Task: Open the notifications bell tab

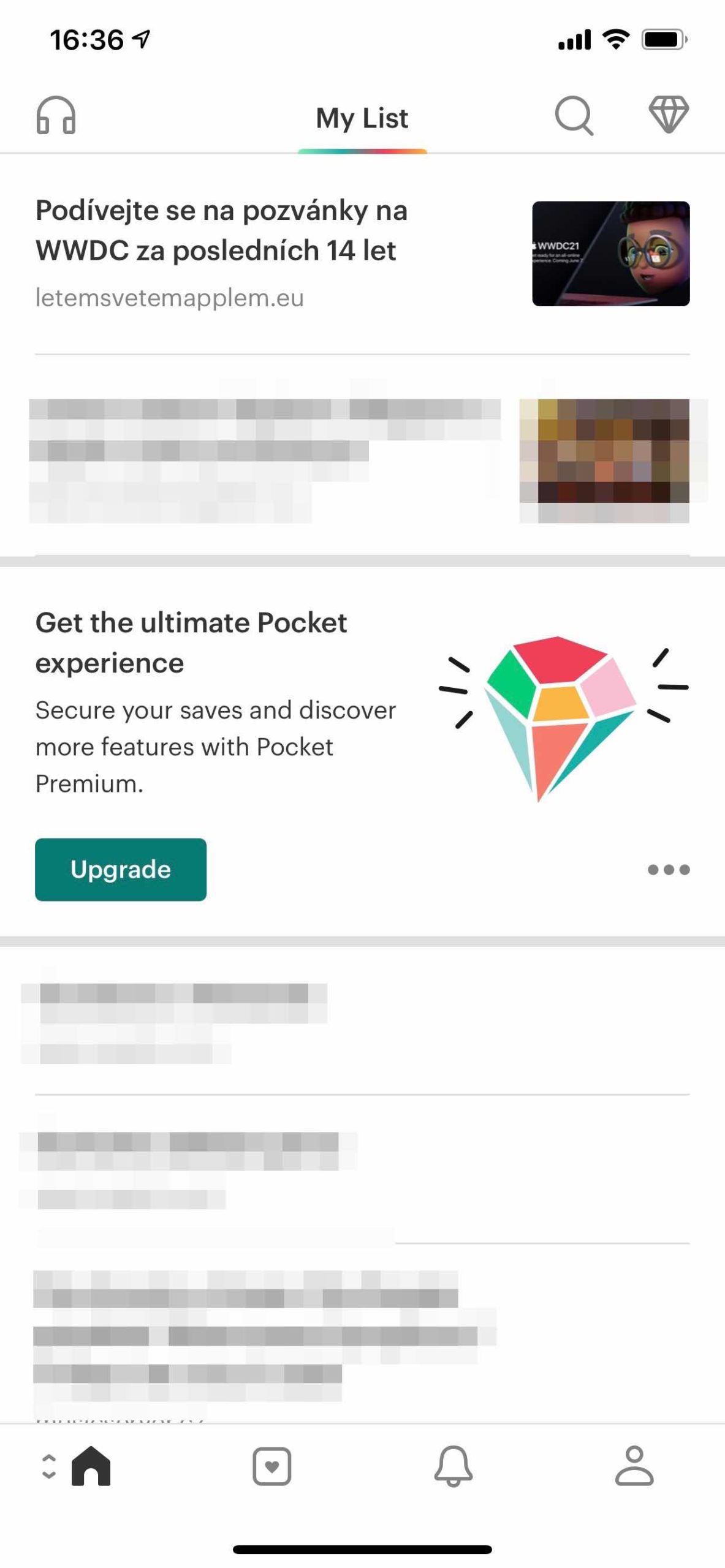Action: coord(453,1466)
